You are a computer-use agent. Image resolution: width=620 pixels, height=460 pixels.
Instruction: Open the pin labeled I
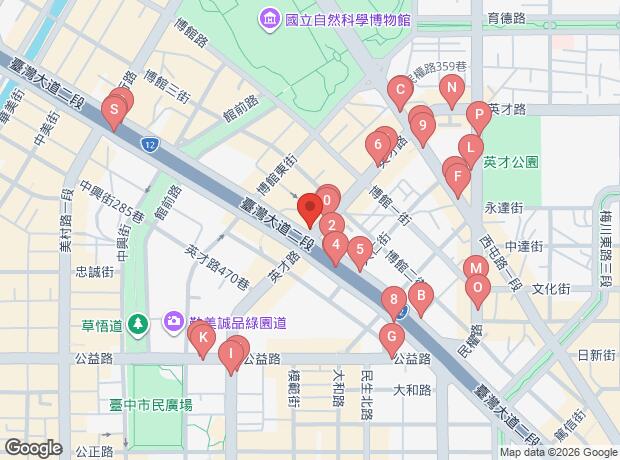point(231,352)
